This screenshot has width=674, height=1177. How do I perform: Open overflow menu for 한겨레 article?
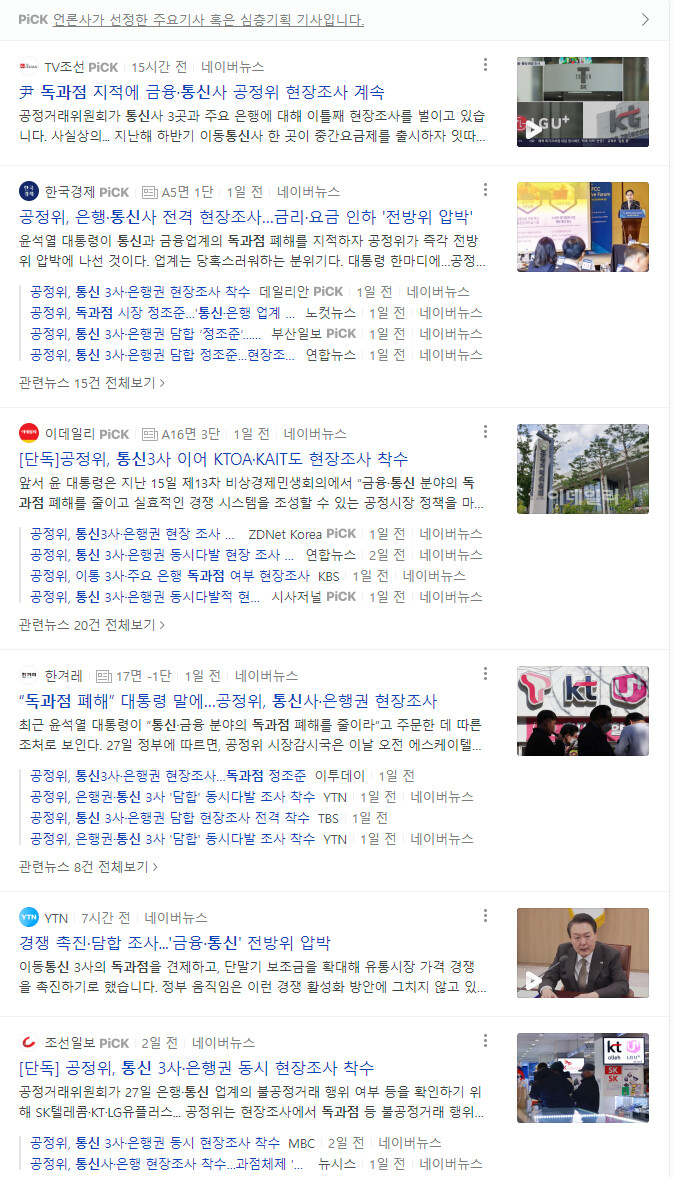485,674
